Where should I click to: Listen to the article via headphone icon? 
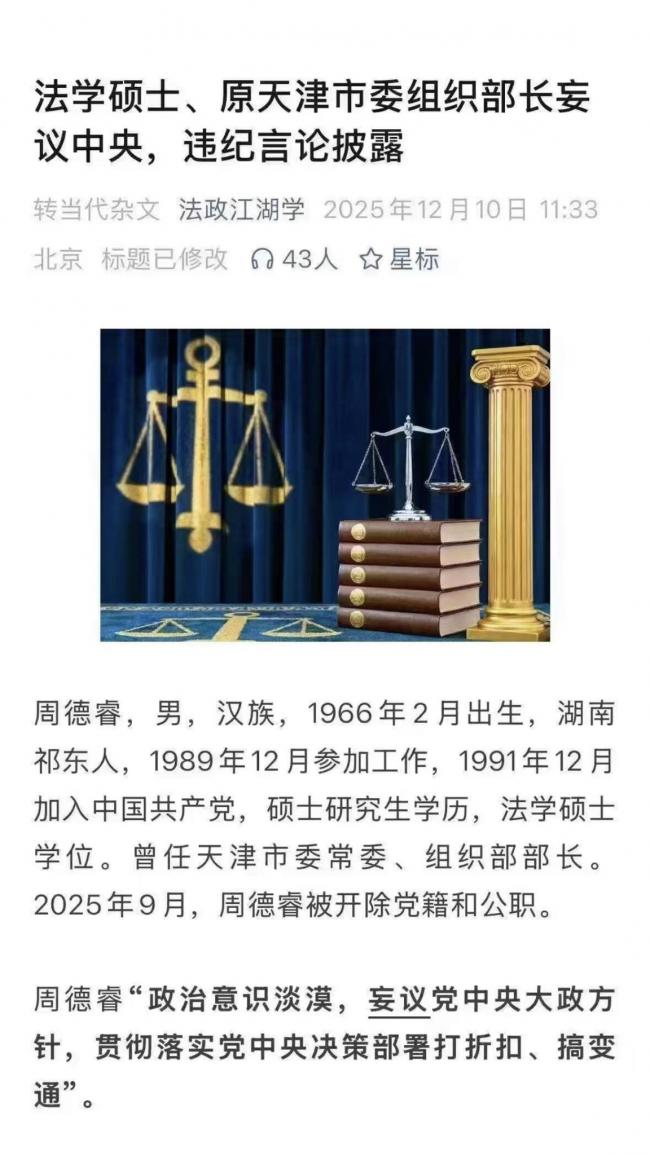263,260
